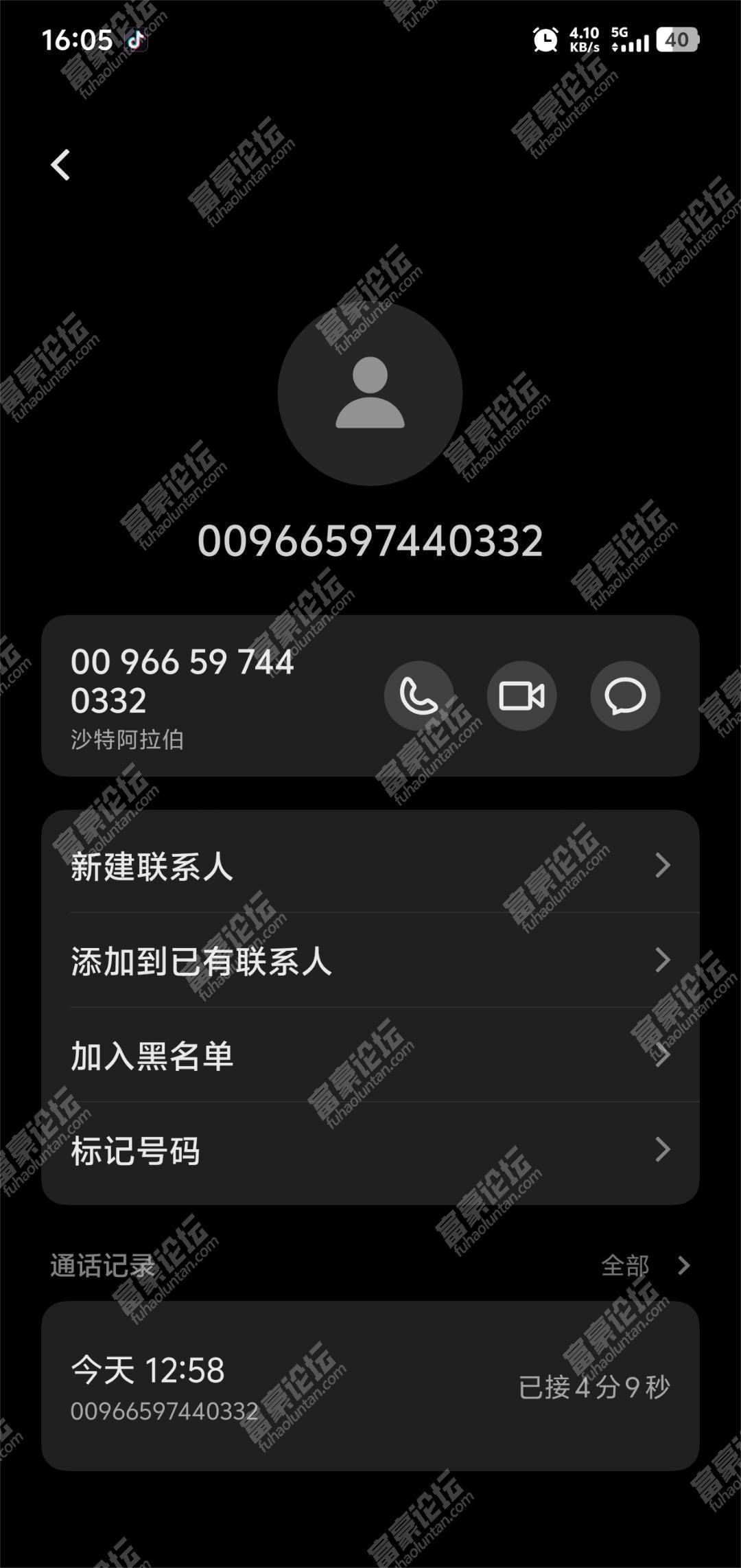This screenshot has width=741, height=1568.
Task: Open the 标记号码 option
Action: 370,1150
